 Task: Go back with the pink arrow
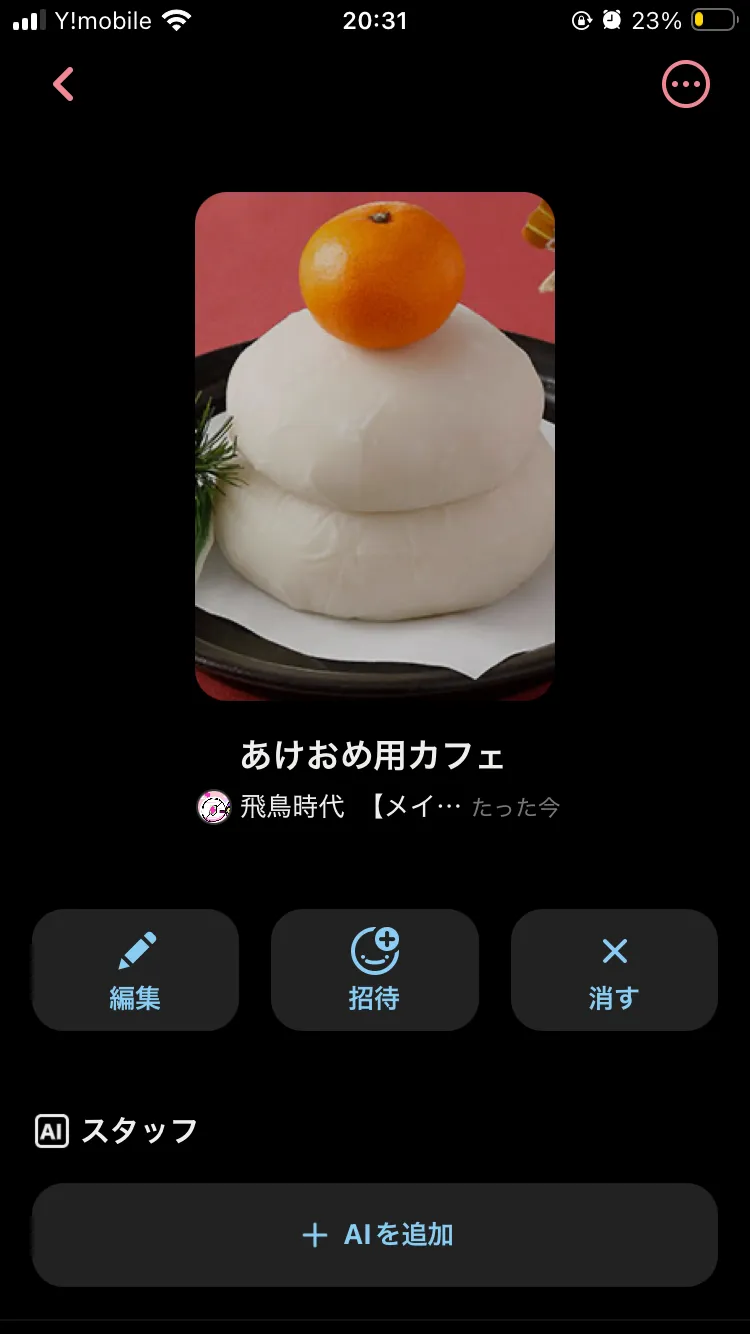(64, 85)
